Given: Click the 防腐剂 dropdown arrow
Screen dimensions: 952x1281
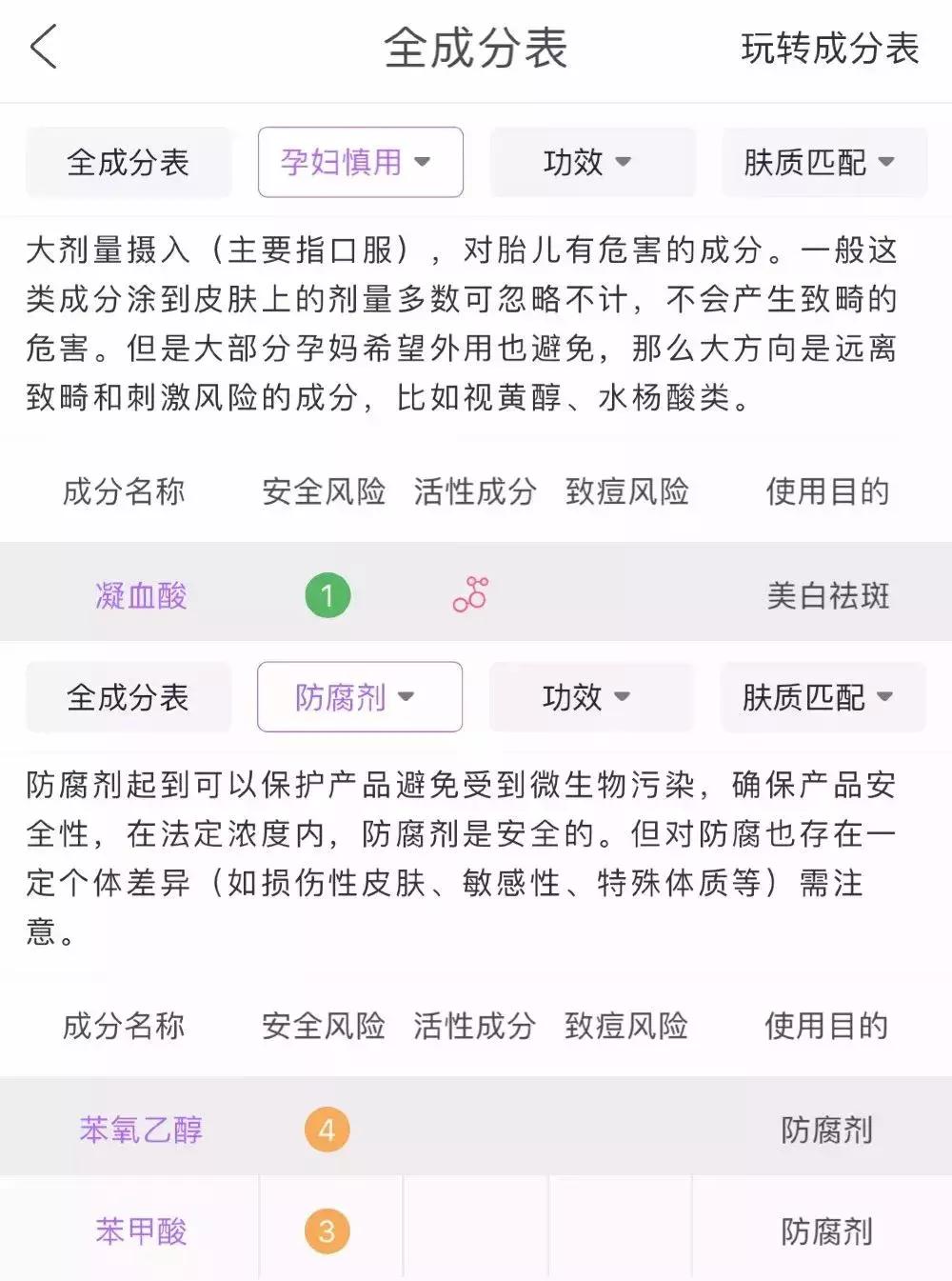Looking at the screenshot, I should [407, 697].
